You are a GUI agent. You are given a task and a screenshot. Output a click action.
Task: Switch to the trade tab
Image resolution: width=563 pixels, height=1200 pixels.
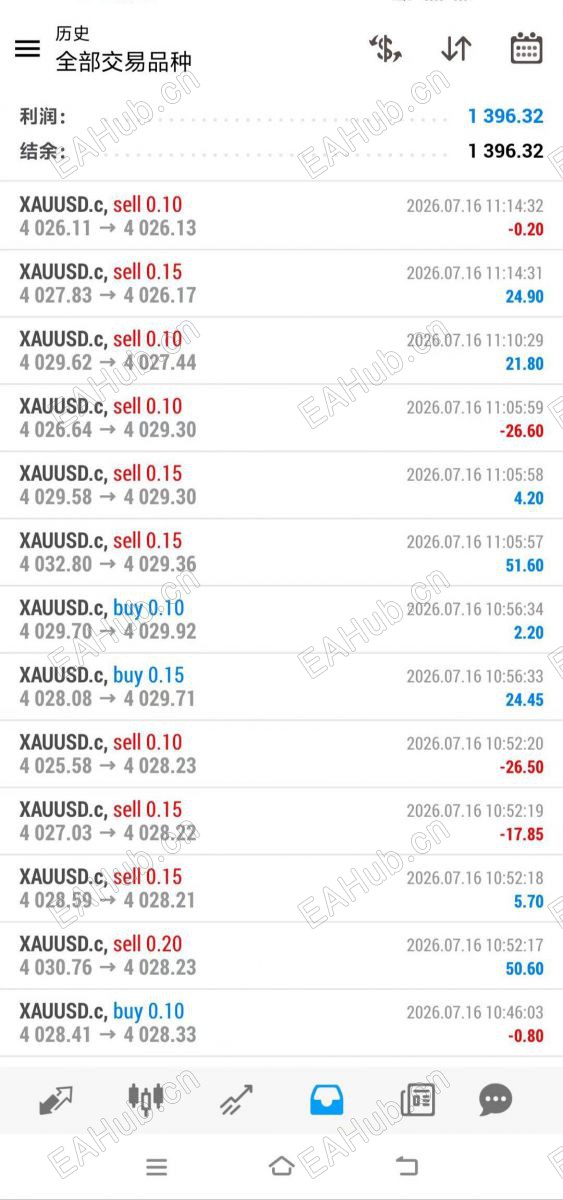point(236,1101)
